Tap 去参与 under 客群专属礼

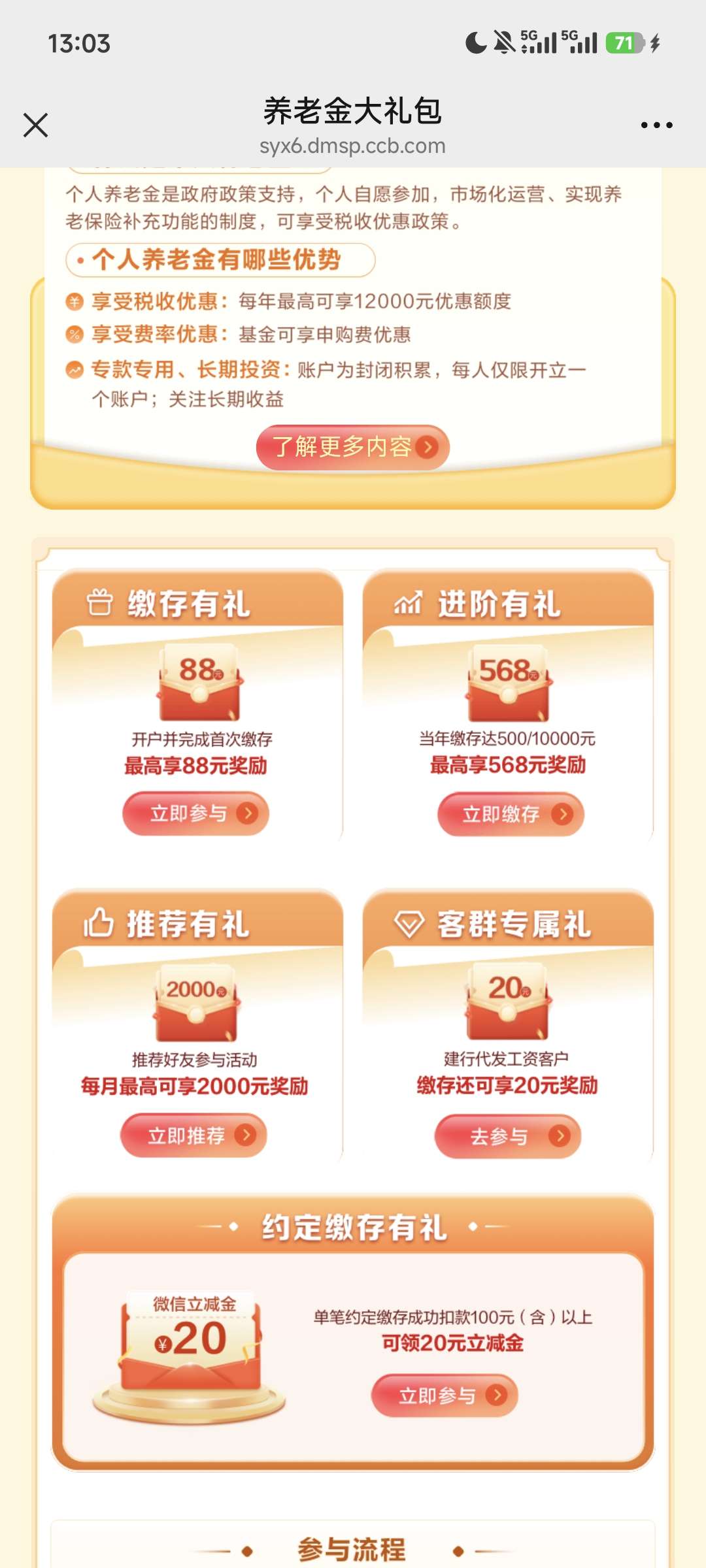[508, 1136]
